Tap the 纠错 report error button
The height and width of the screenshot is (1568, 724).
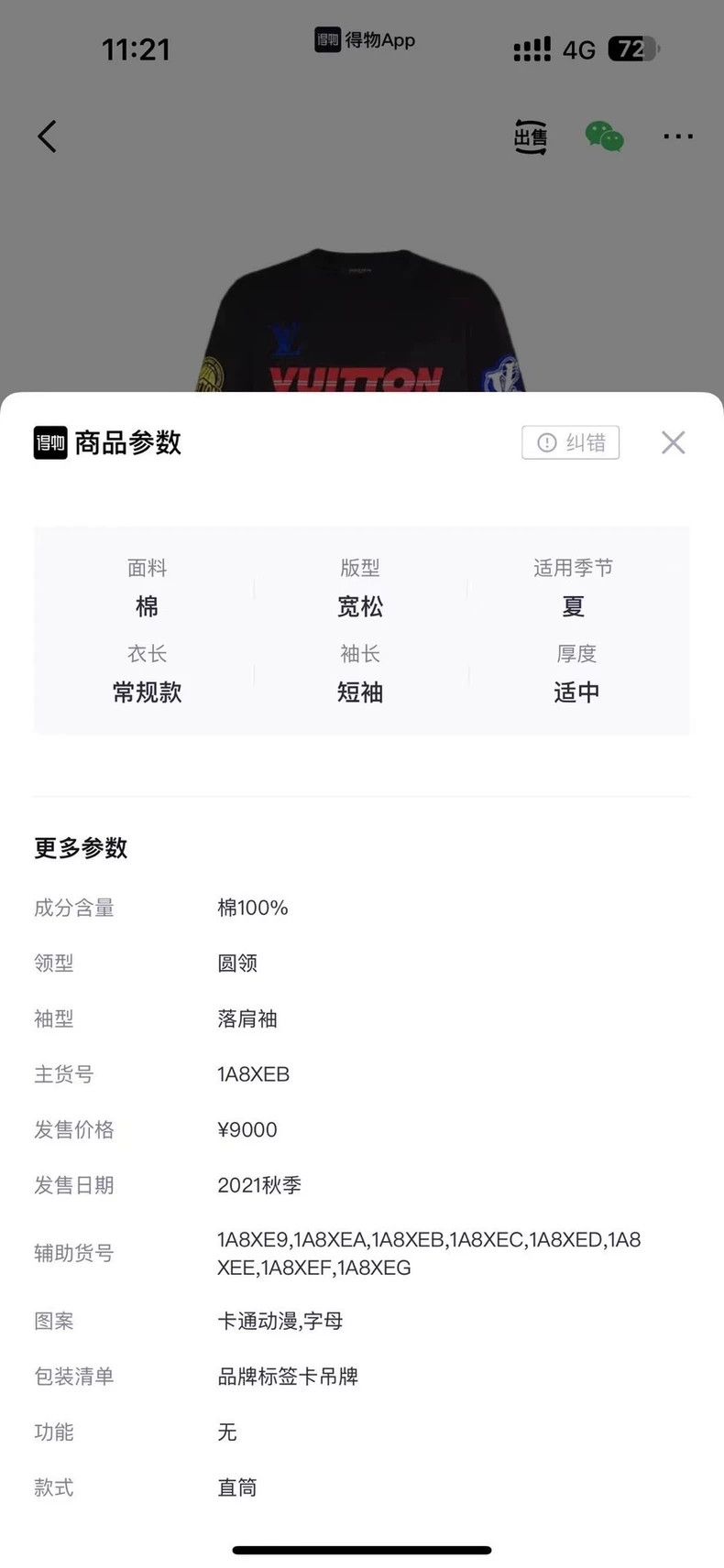pyautogui.click(x=571, y=442)
